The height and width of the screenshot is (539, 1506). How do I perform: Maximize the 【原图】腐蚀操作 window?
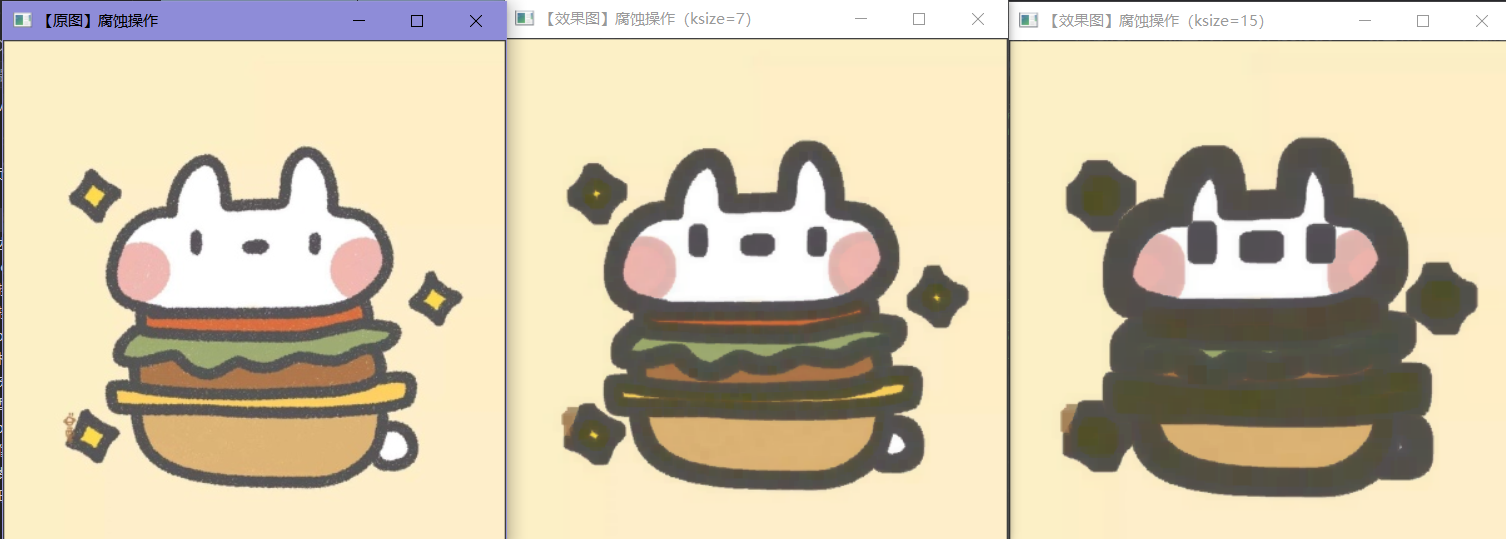click(417, 20)
